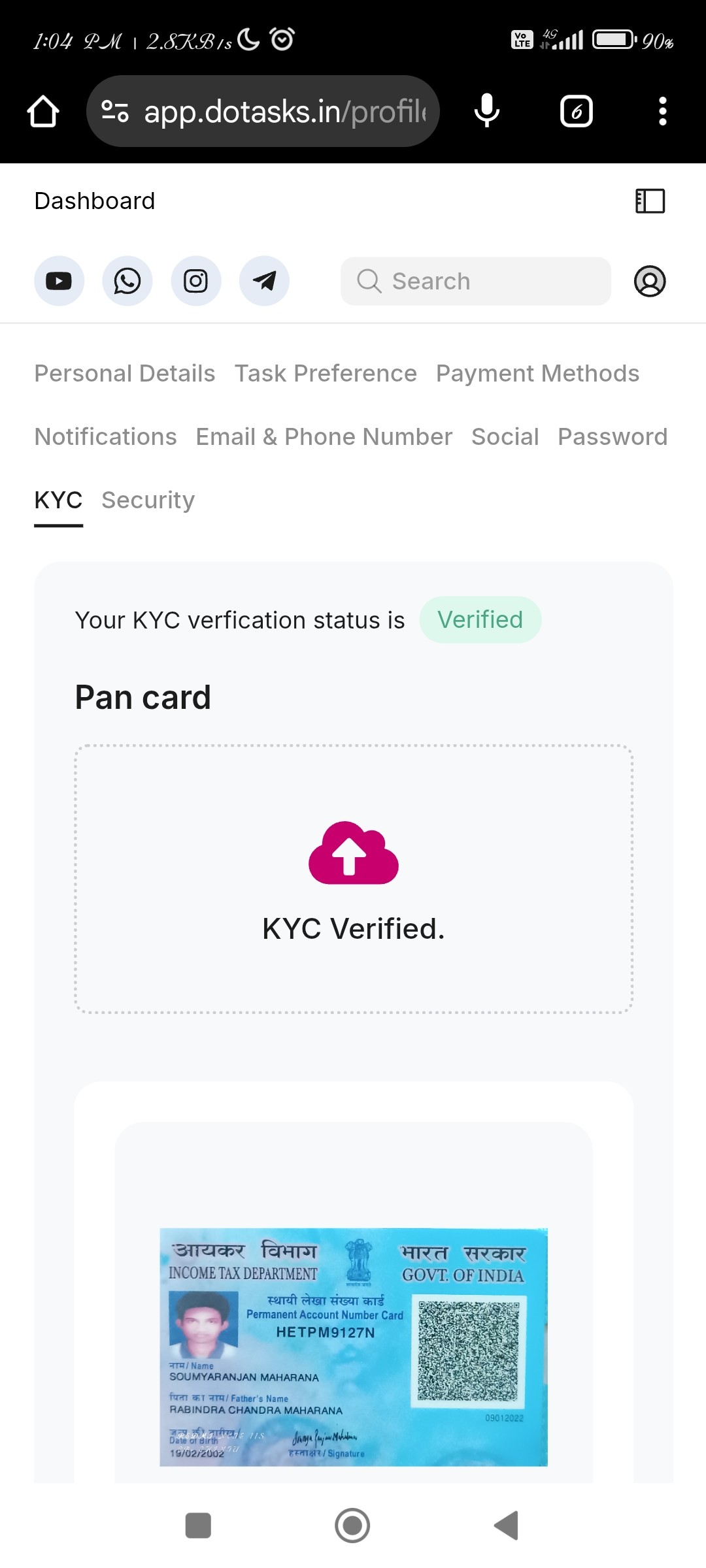This screenshot has width=706, height=1568.
Task: Tap the Search field
Action: tap(475, 281)
